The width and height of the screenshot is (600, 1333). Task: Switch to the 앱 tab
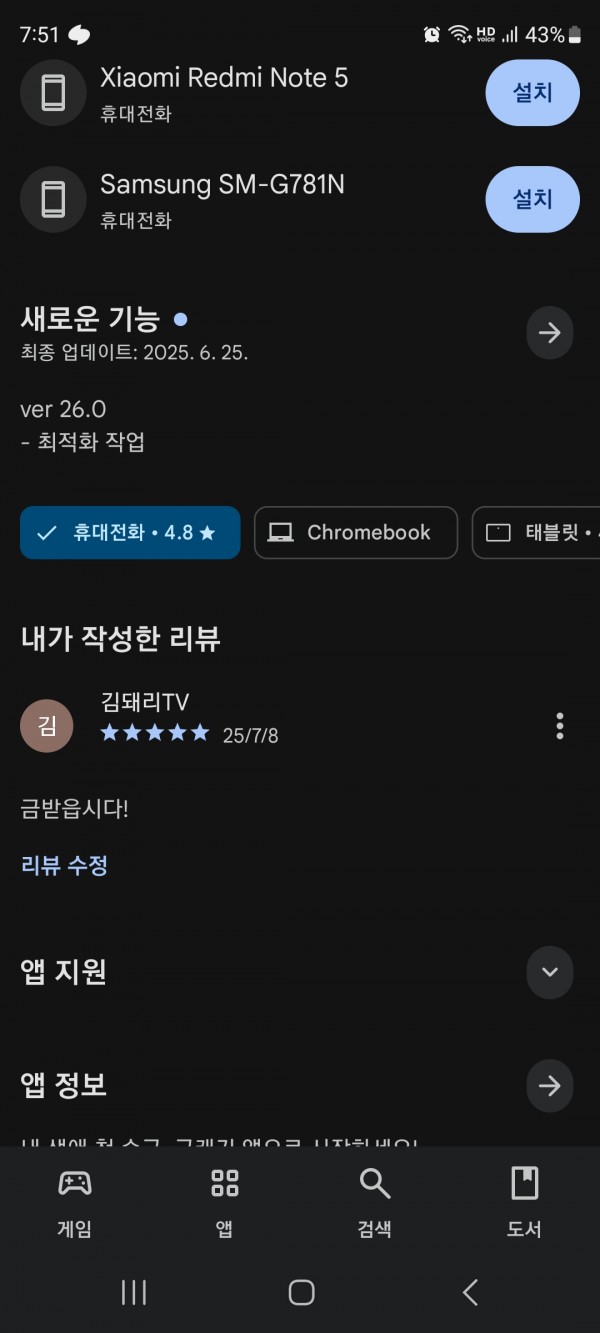pos(225,1203)
